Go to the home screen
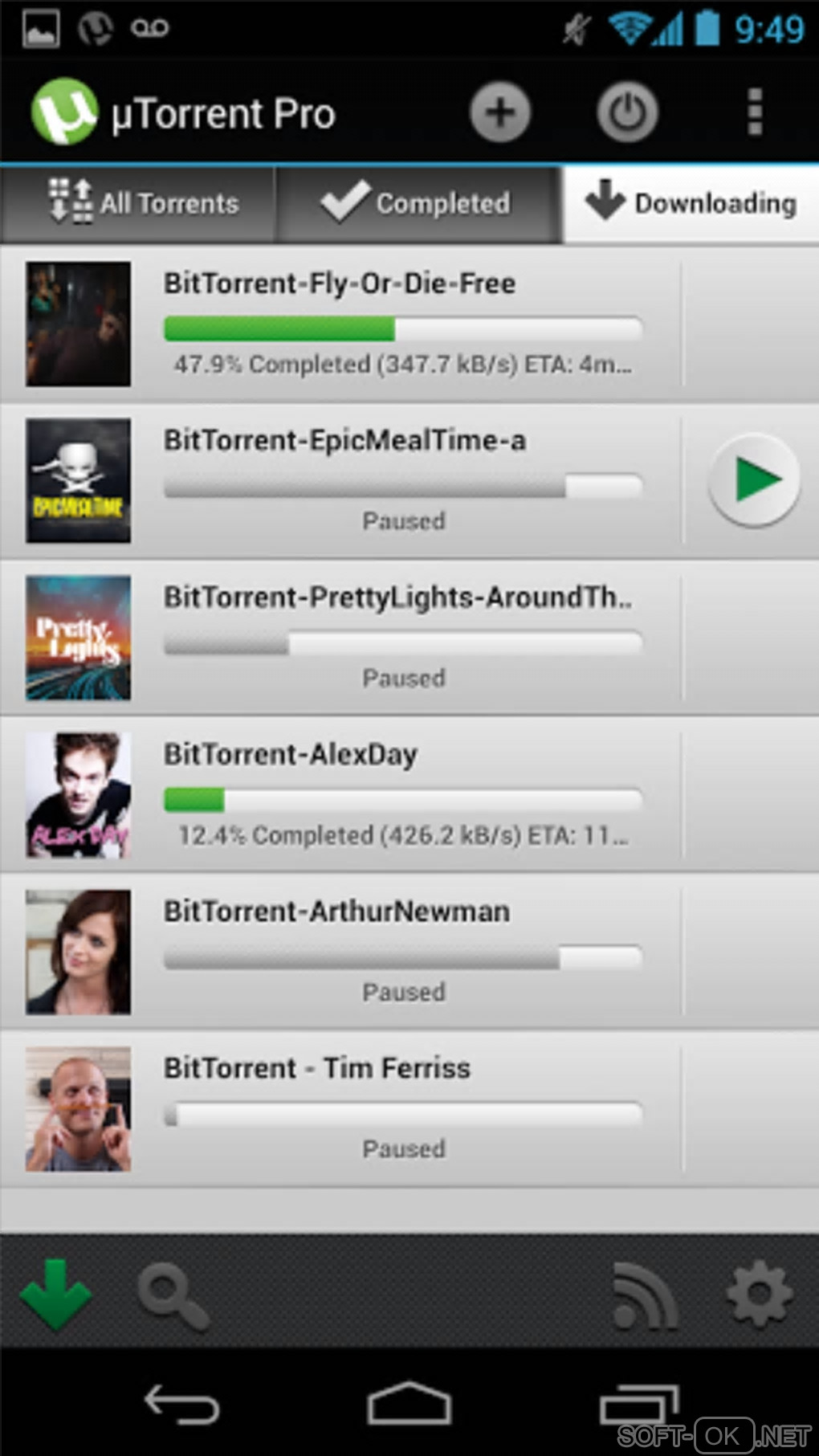This screenshot has width=819, height=1456. pos(409,1405)
